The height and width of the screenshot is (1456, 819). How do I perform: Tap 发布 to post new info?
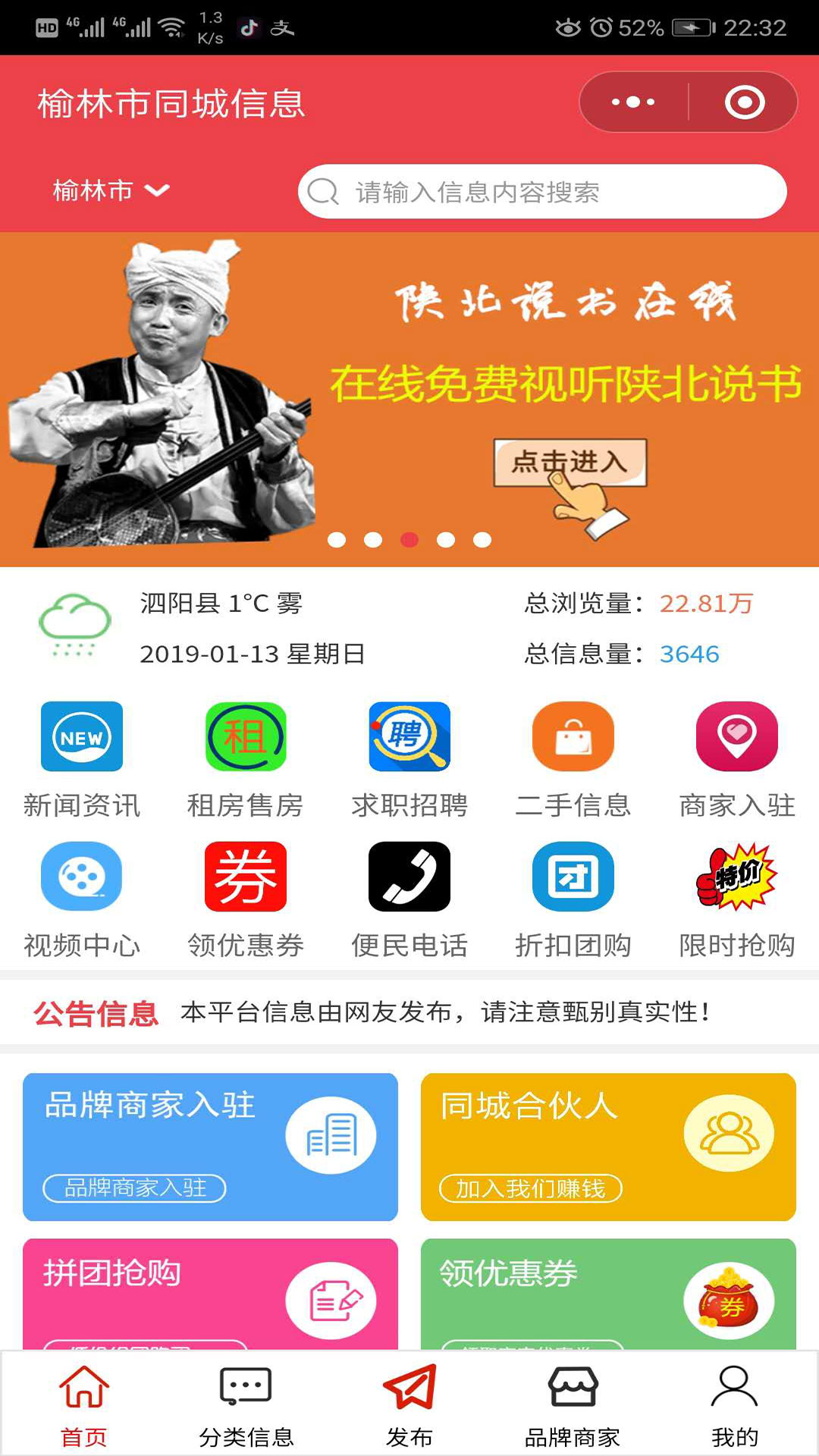coord(409,1405)
